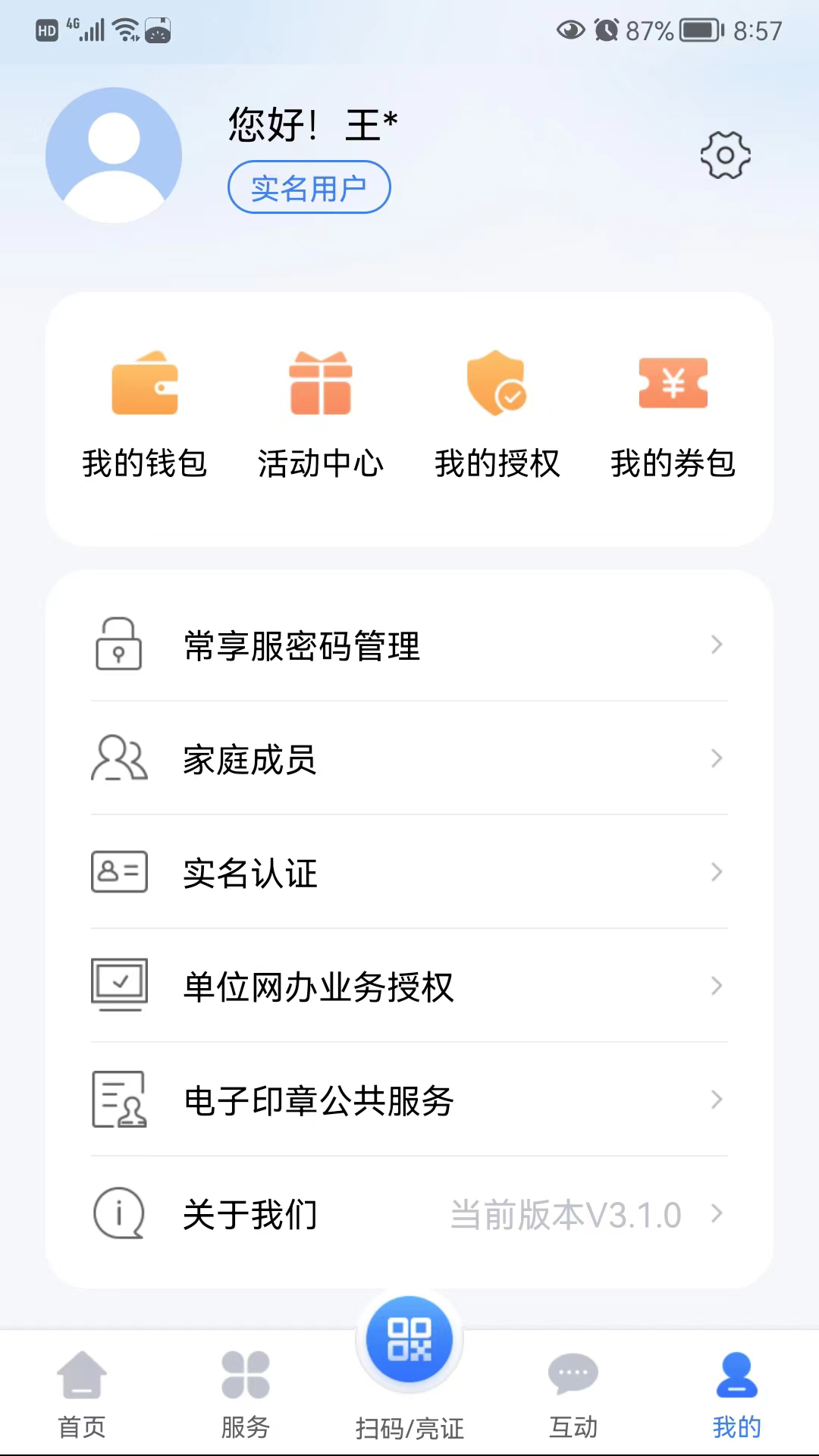
Task: Open 关于我们 to view version V3.1.0
Action: tap(250, 1213)
